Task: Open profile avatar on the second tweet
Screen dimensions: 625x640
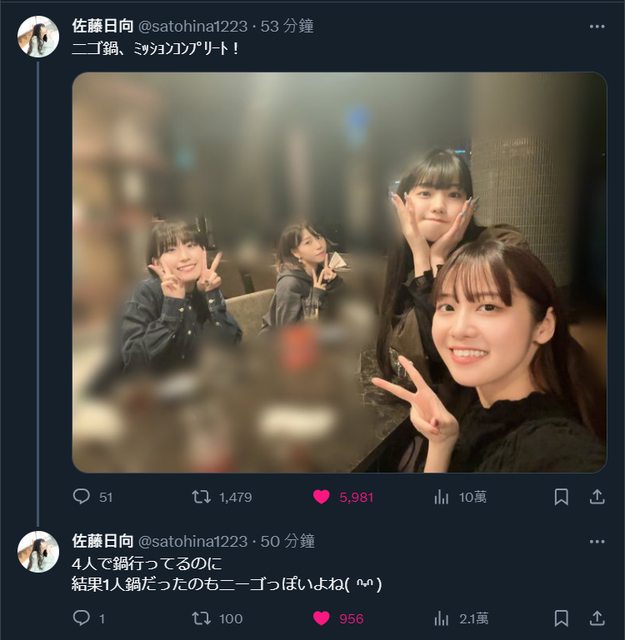Action: point(38,551)
